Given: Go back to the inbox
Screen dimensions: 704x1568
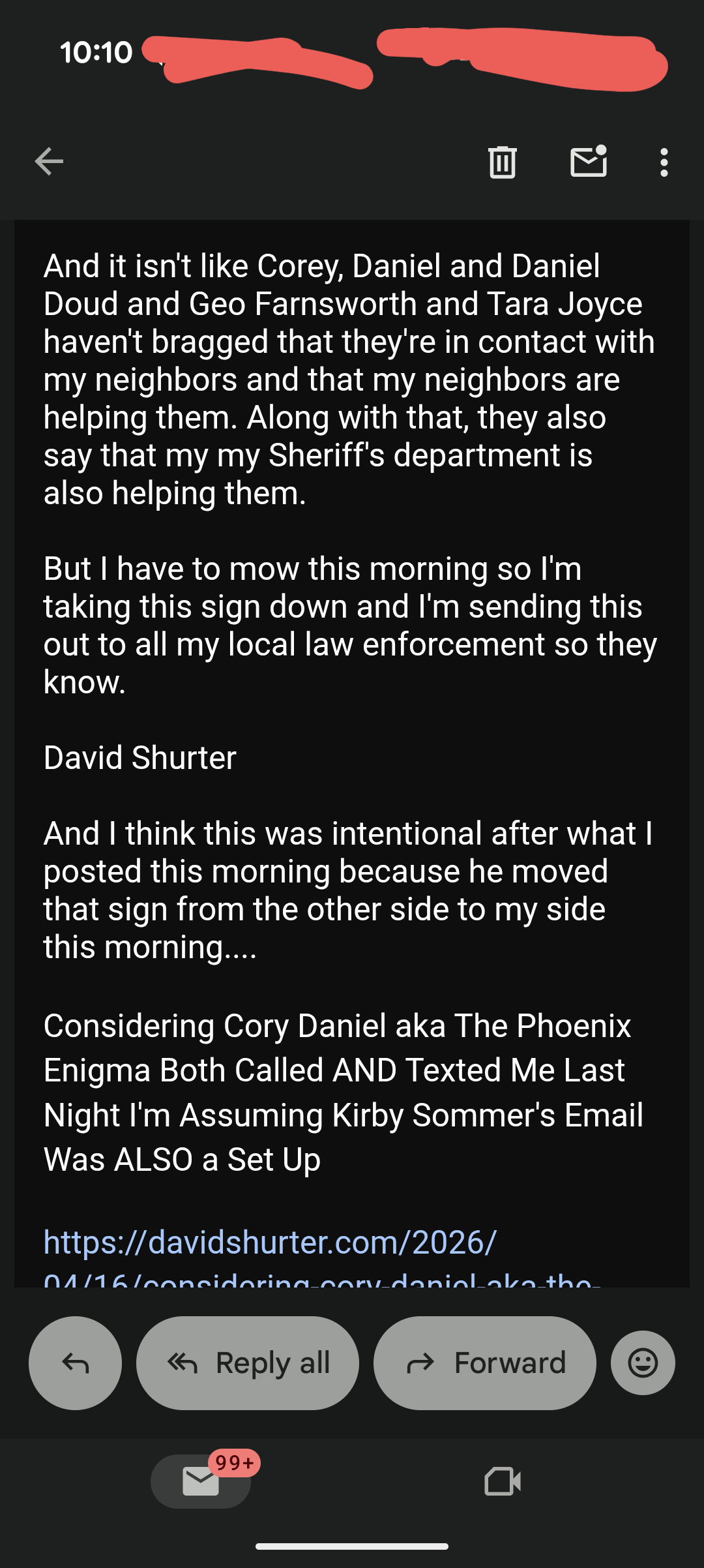Looking at the screenshot, I should tap(50, 162).
